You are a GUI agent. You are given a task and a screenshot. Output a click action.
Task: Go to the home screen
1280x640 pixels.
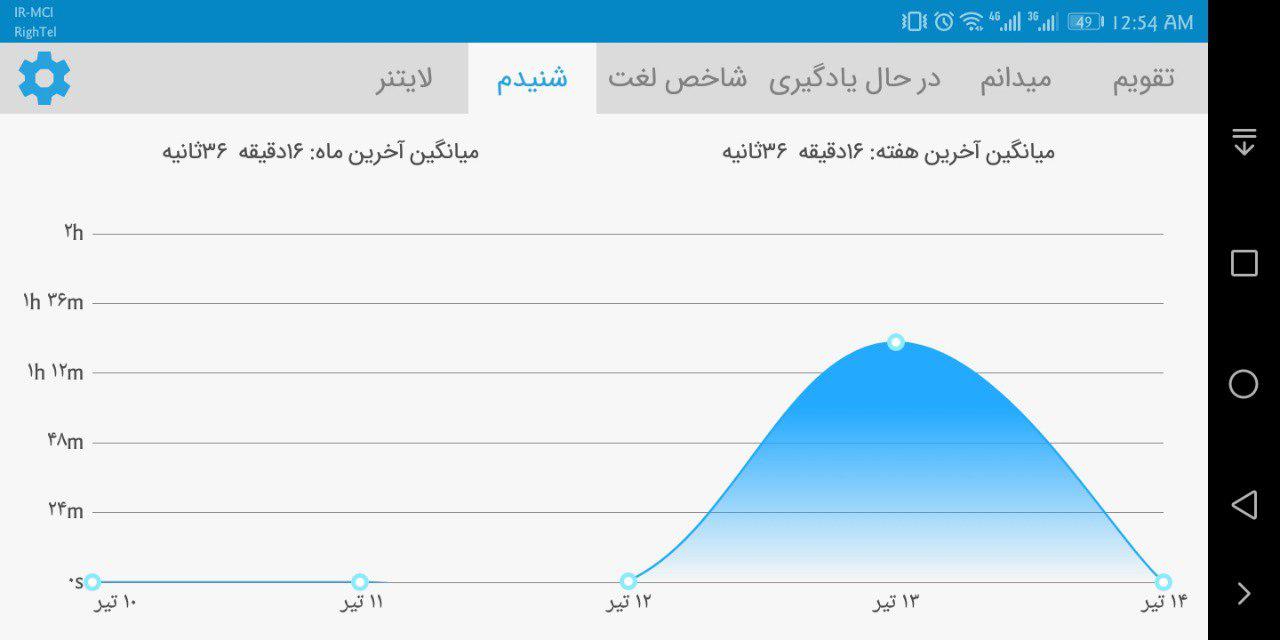tap(1244, 384)
